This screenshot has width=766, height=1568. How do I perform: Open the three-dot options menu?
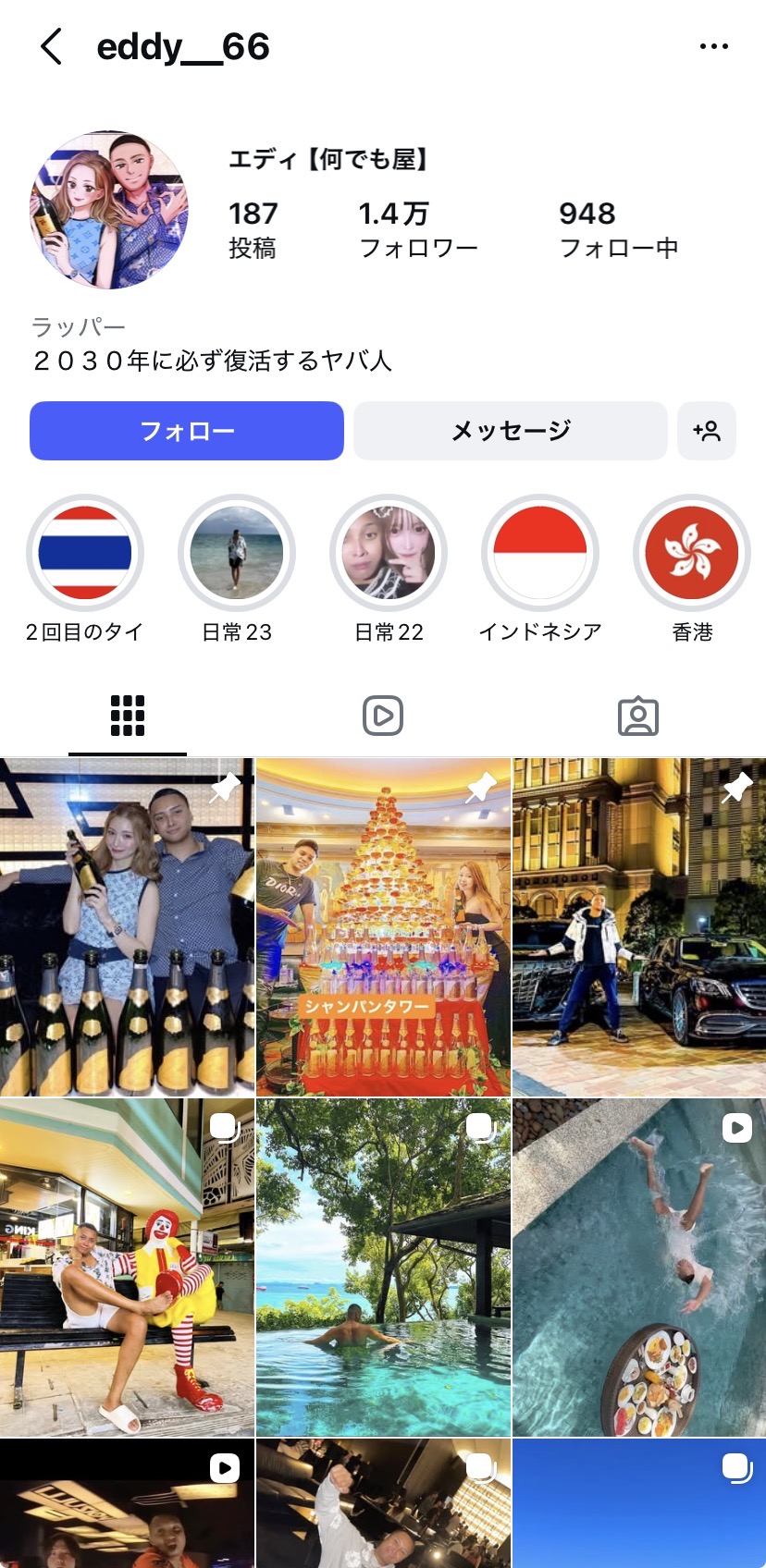pyautogui.click(x=713, y=46)
